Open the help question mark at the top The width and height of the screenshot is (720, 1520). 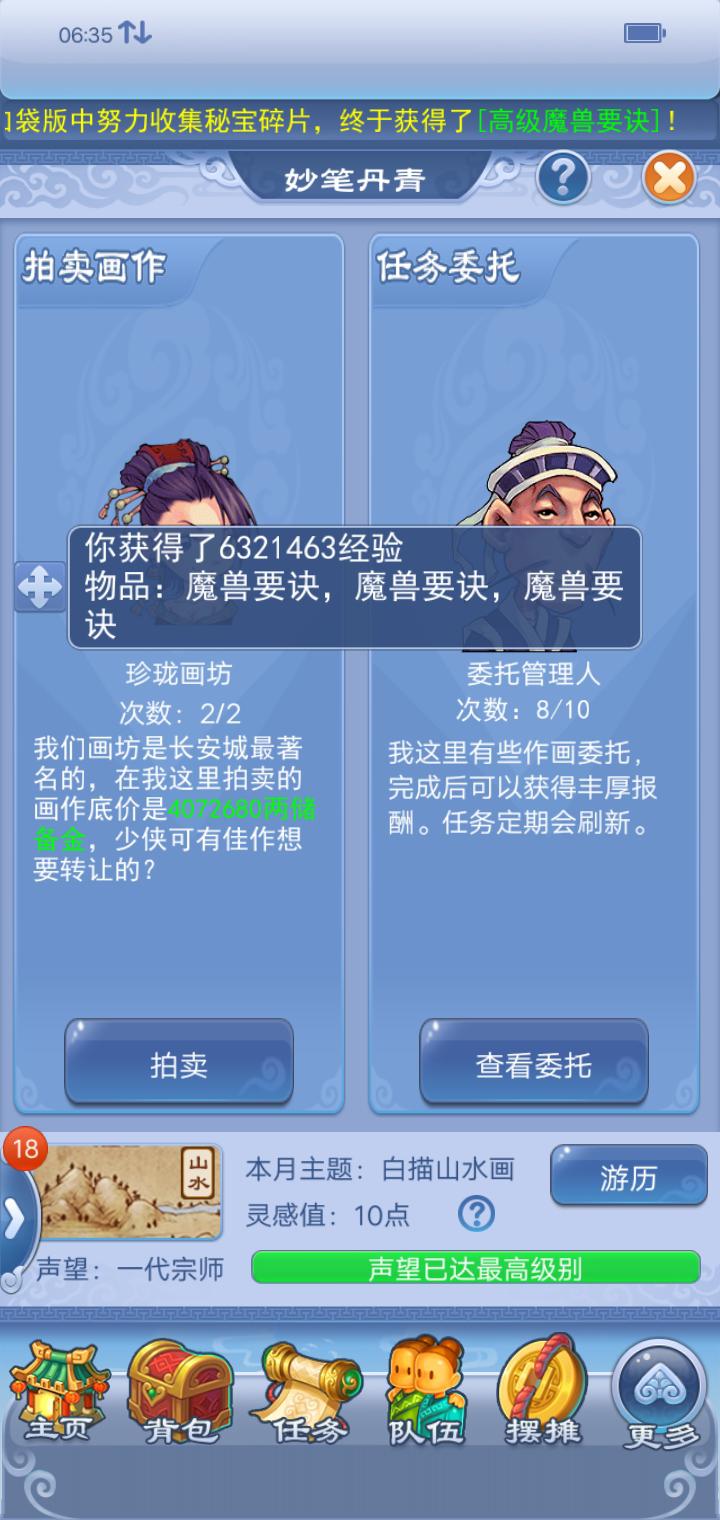563,179
